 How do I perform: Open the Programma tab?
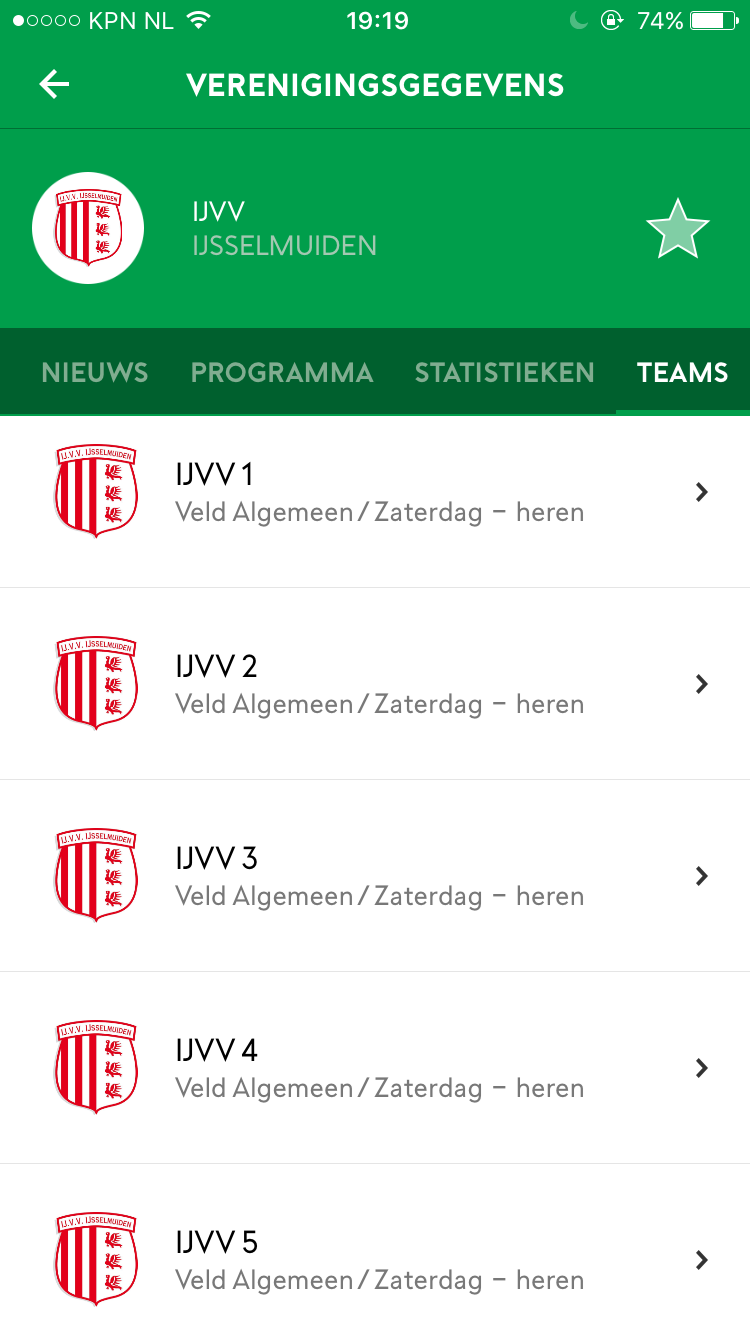[x=282, y=372]
